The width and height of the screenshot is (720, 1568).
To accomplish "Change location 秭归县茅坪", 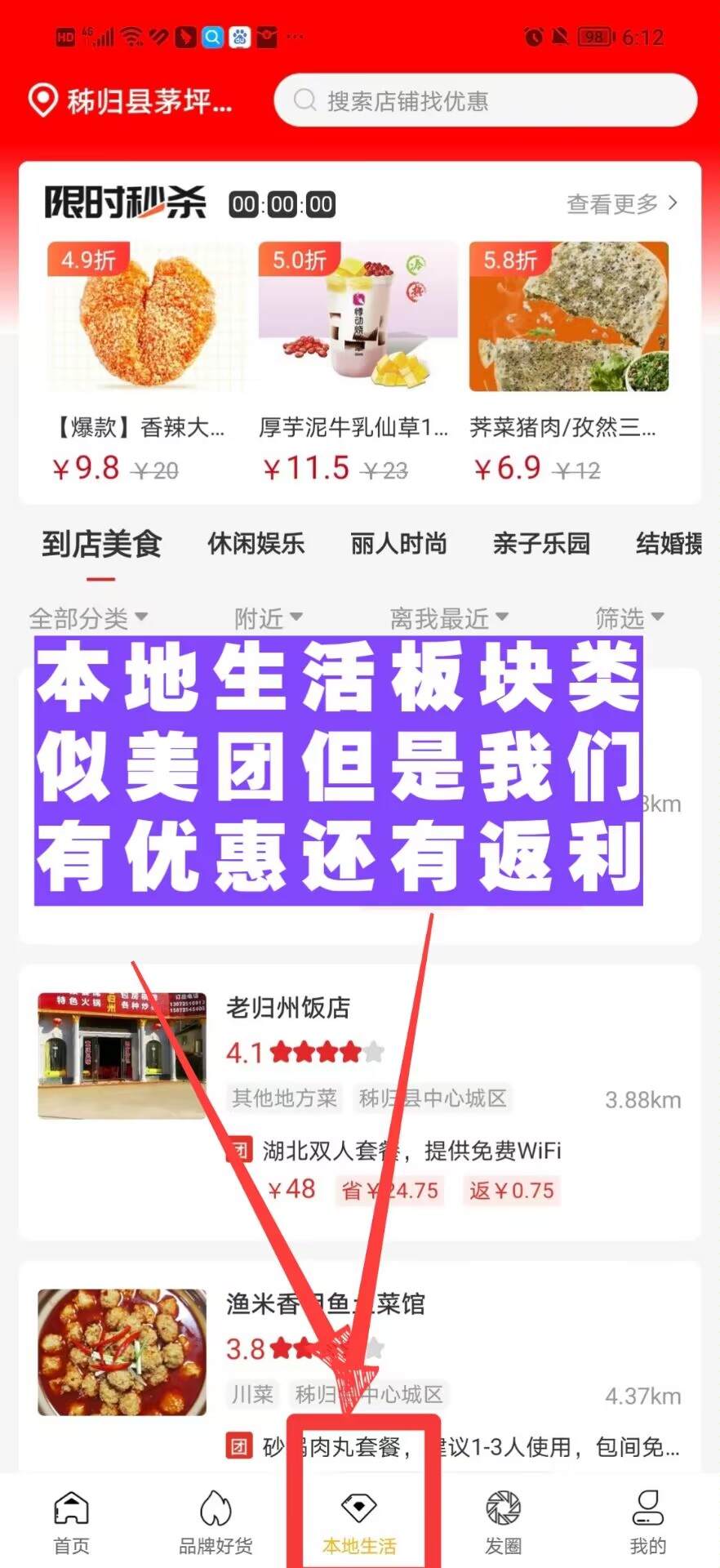I will coord(131,101).
